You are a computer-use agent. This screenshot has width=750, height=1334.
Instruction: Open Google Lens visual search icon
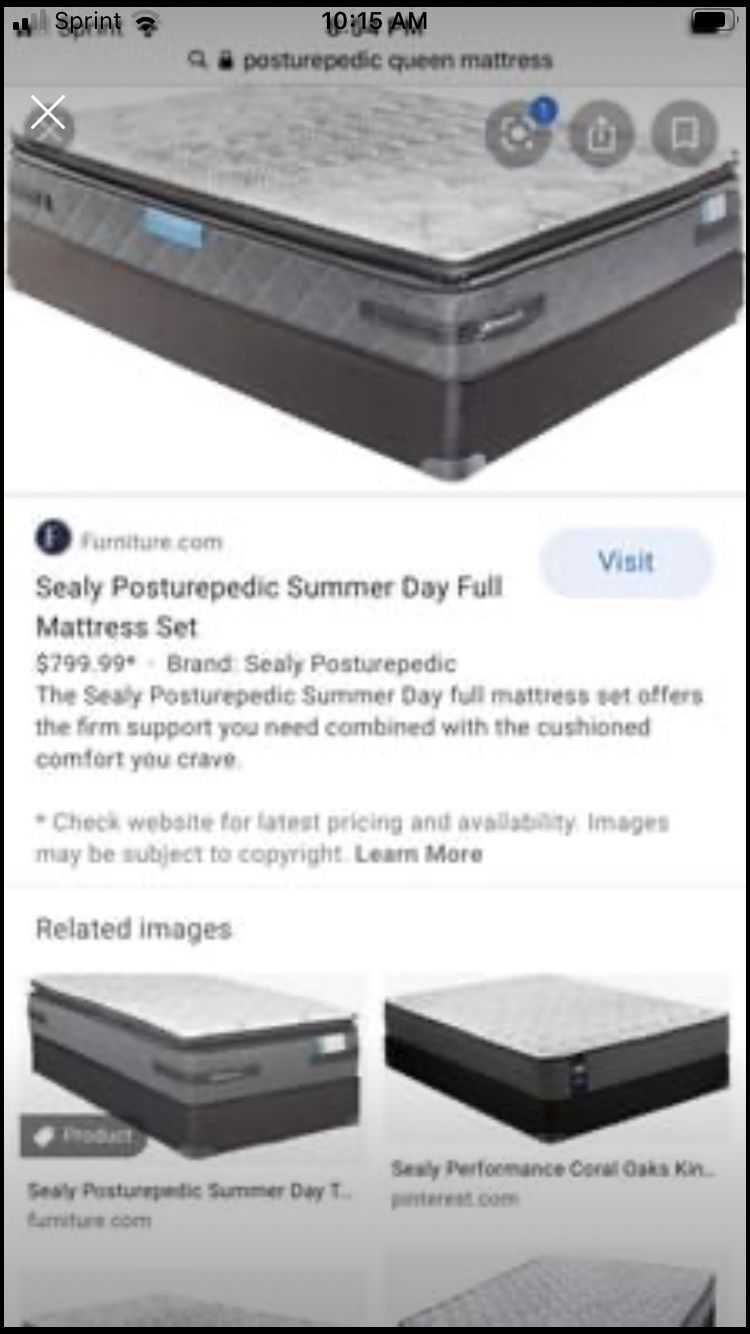[517, 134]
